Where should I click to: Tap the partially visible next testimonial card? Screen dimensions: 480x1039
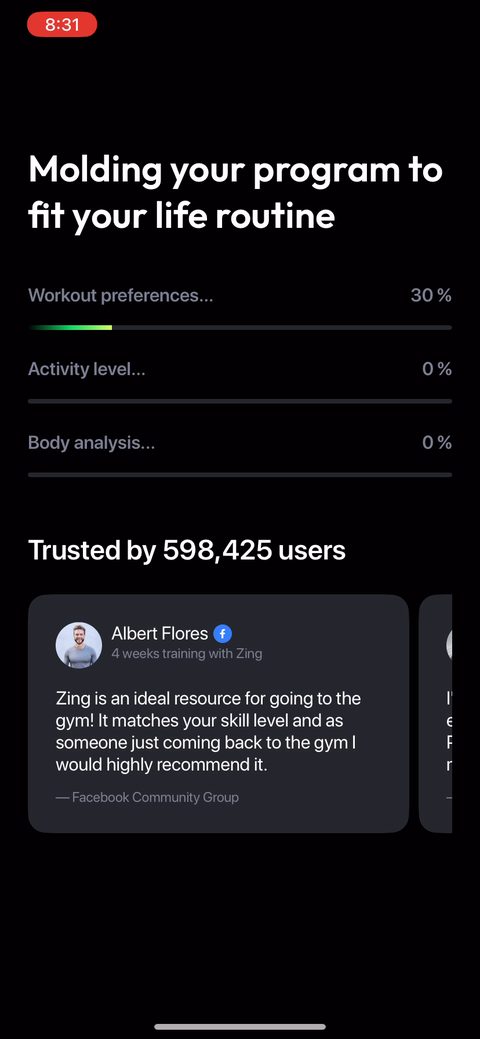pos(436,713)
